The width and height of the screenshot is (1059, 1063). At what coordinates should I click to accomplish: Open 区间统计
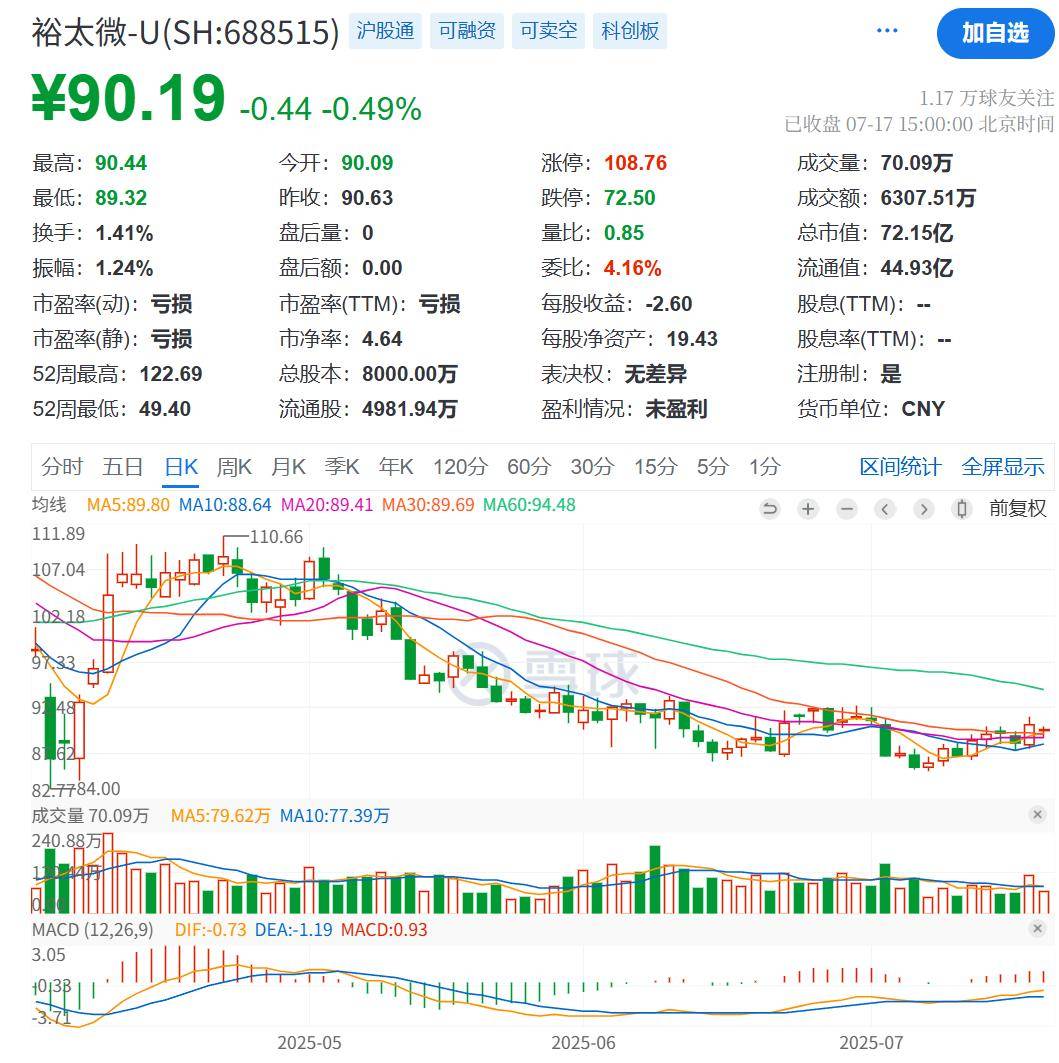tap(900, 467)
